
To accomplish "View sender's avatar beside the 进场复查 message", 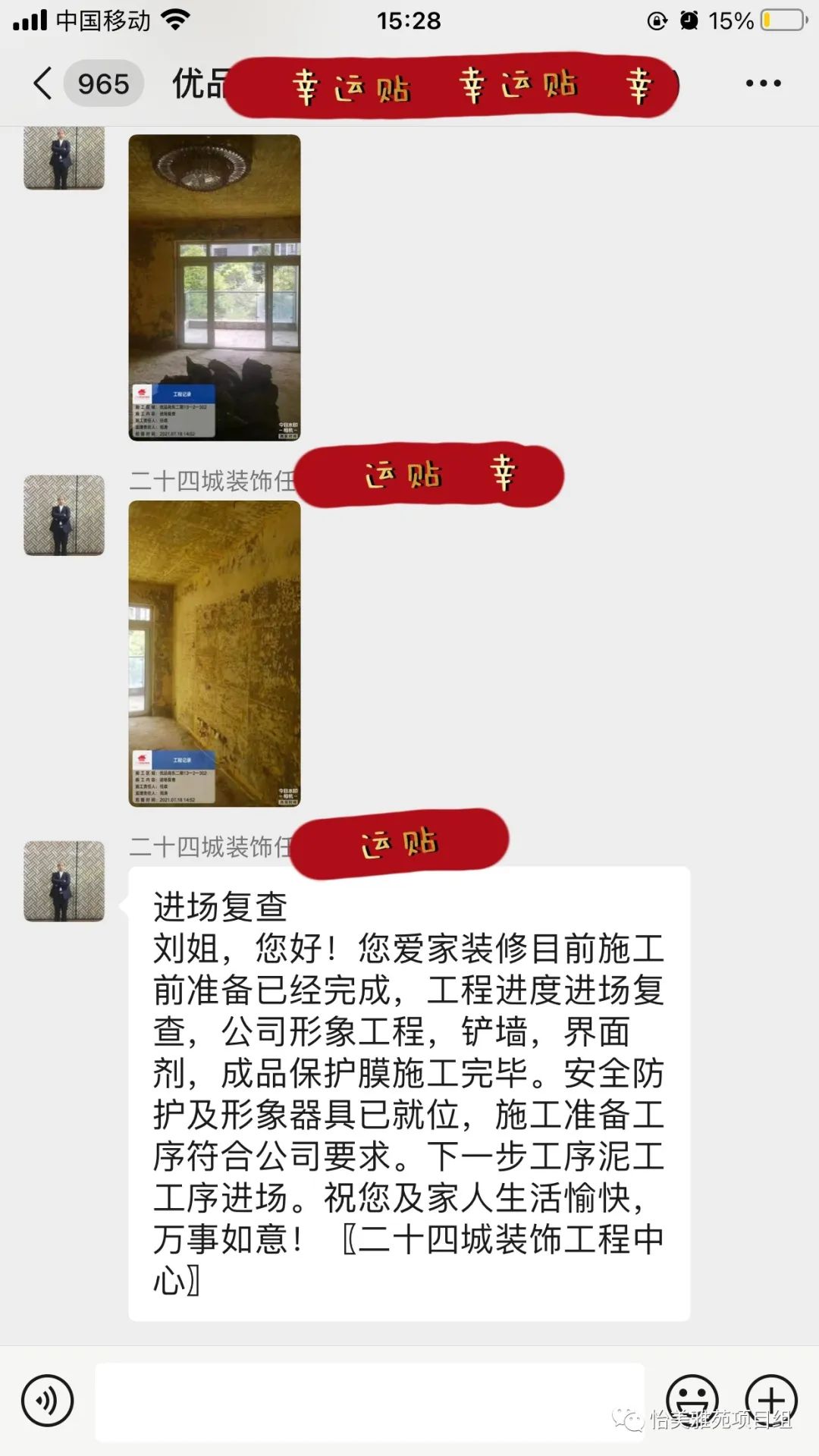I will [x=64, y=881].
